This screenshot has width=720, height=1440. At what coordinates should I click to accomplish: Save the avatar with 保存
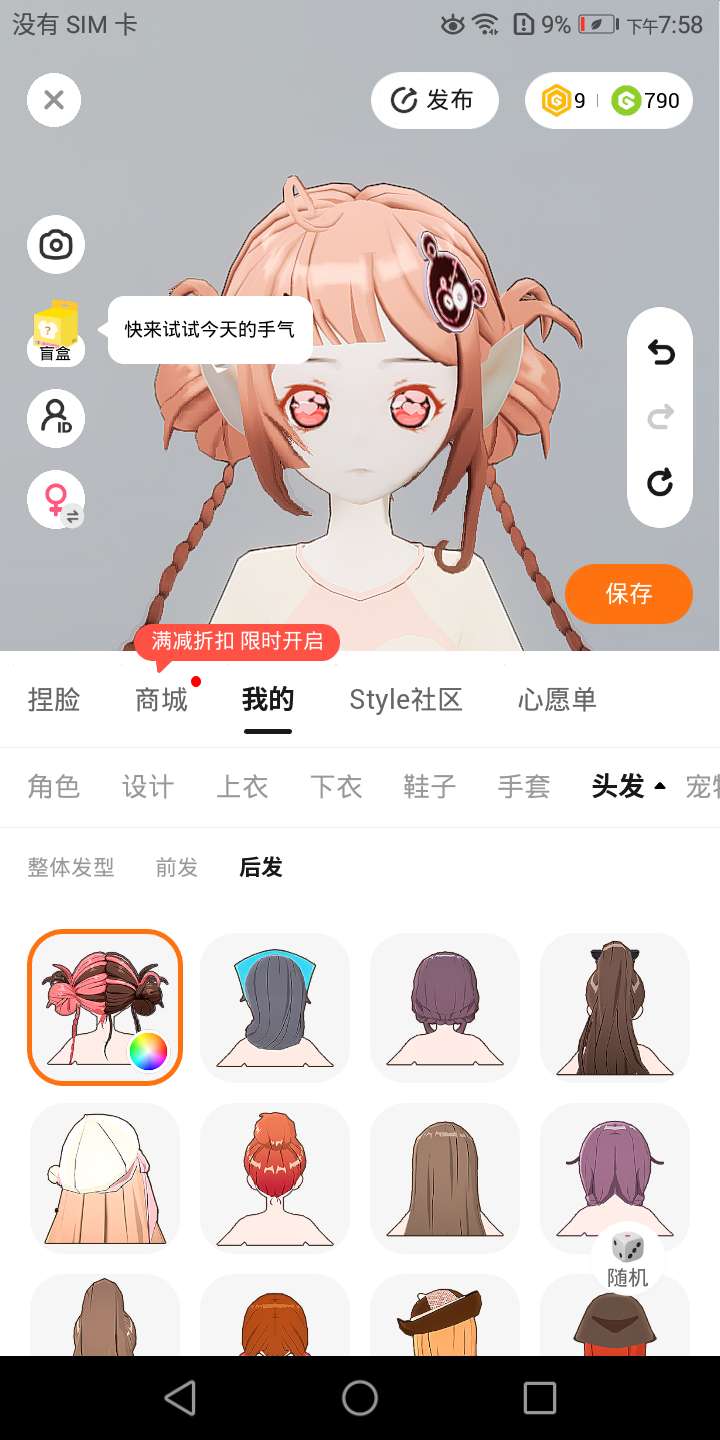(628, 594)
